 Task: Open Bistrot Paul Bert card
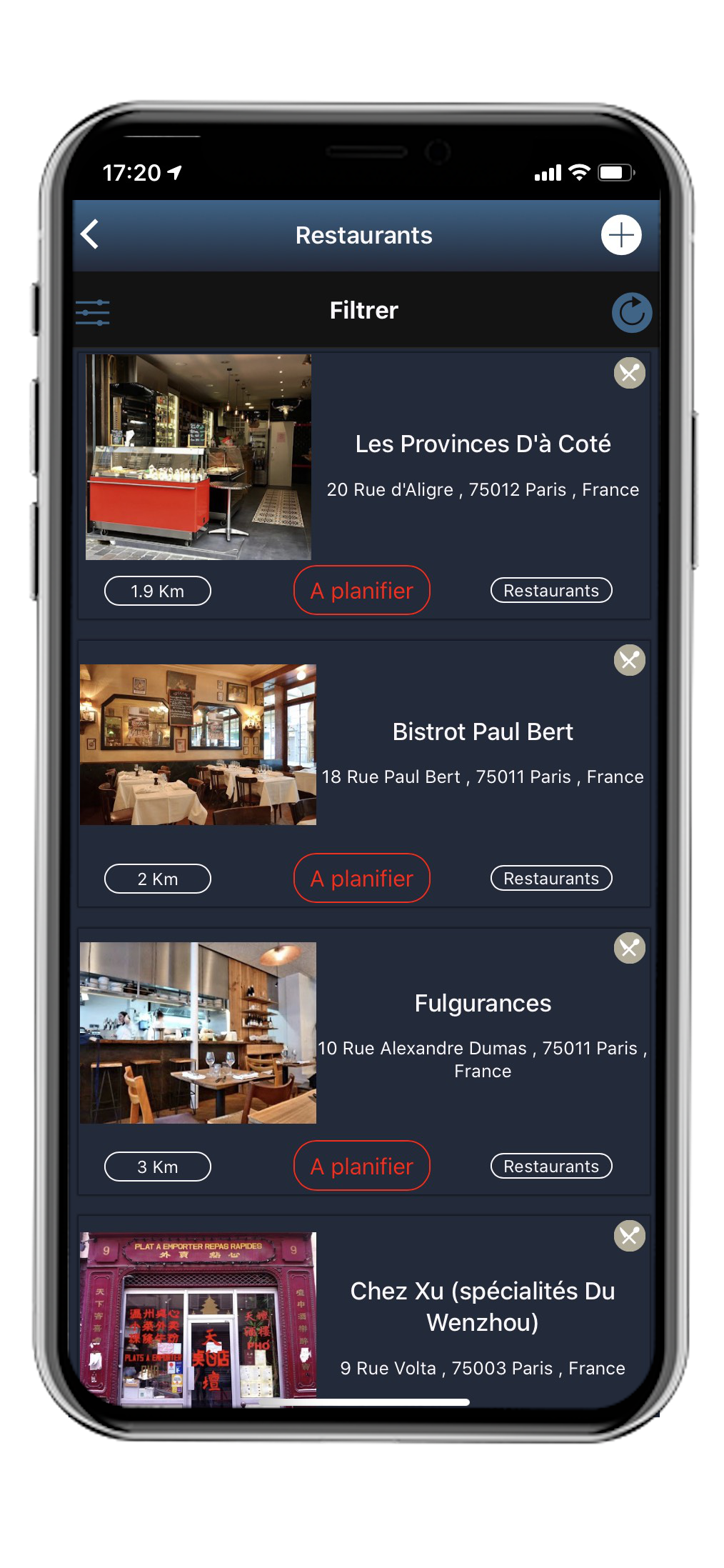(483, 732)
